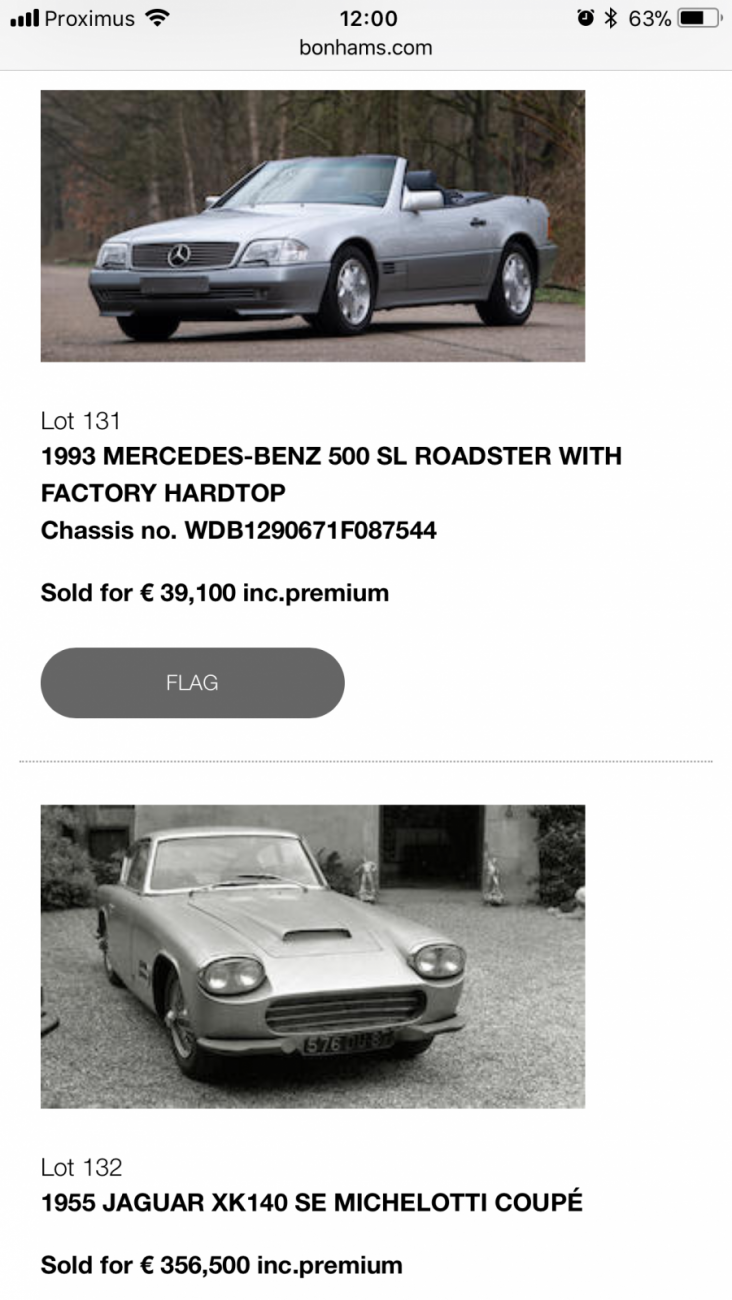Tap the bonhams.com address bar

(x=366, y=47)
